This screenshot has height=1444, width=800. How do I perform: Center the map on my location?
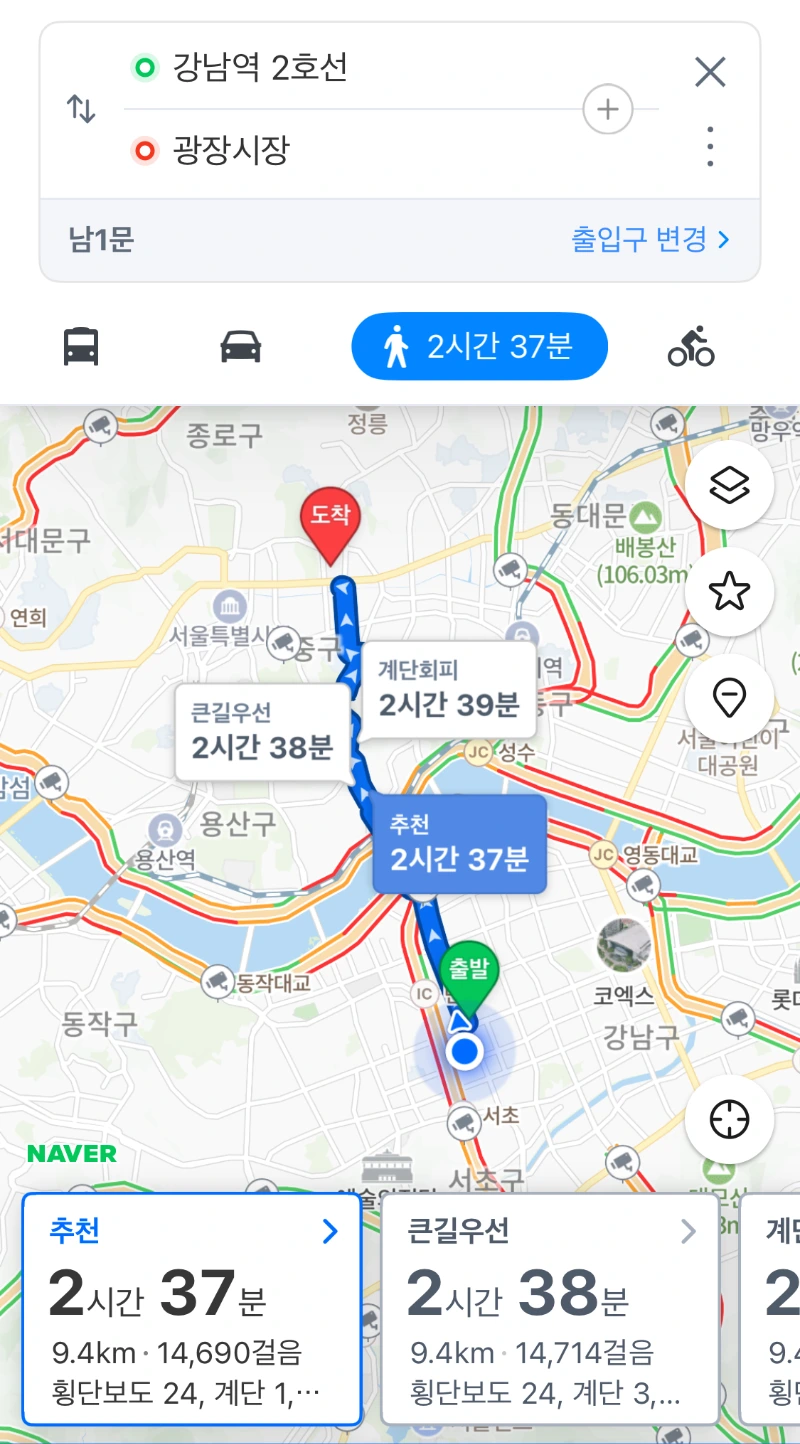(729, 1120)
